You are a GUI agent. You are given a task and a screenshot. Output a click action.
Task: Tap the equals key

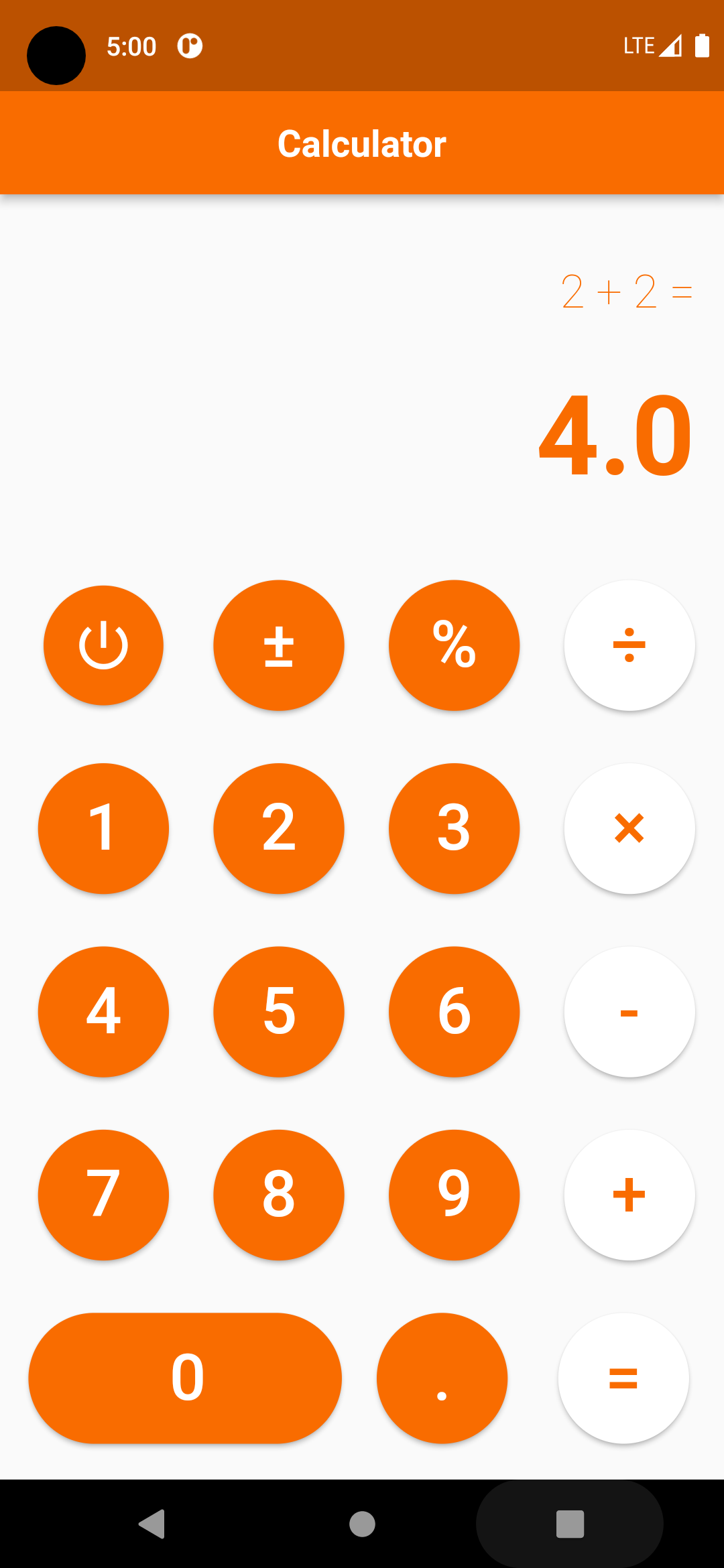tap(623, 1378)
